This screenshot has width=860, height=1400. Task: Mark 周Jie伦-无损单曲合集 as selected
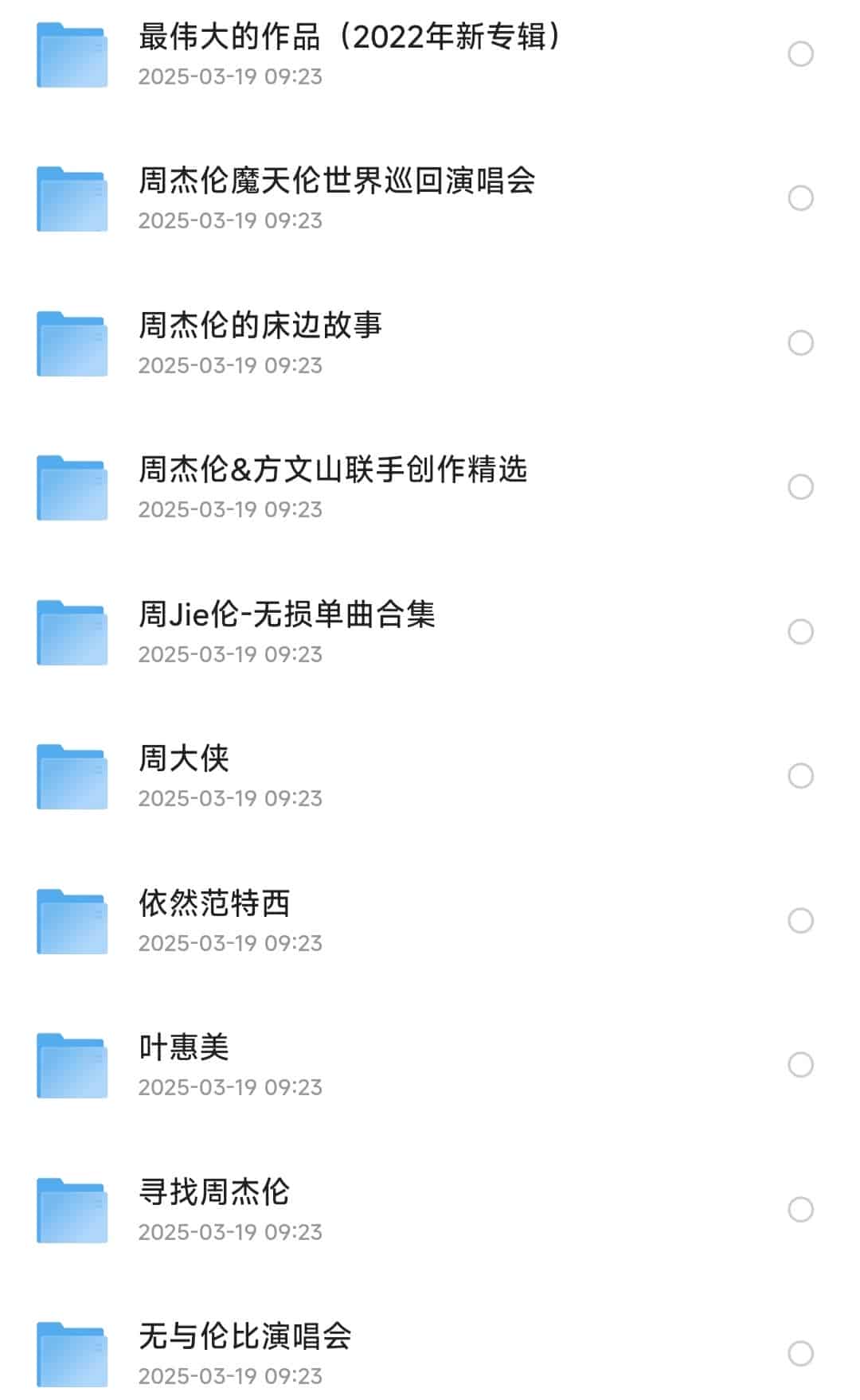point(800,632)
